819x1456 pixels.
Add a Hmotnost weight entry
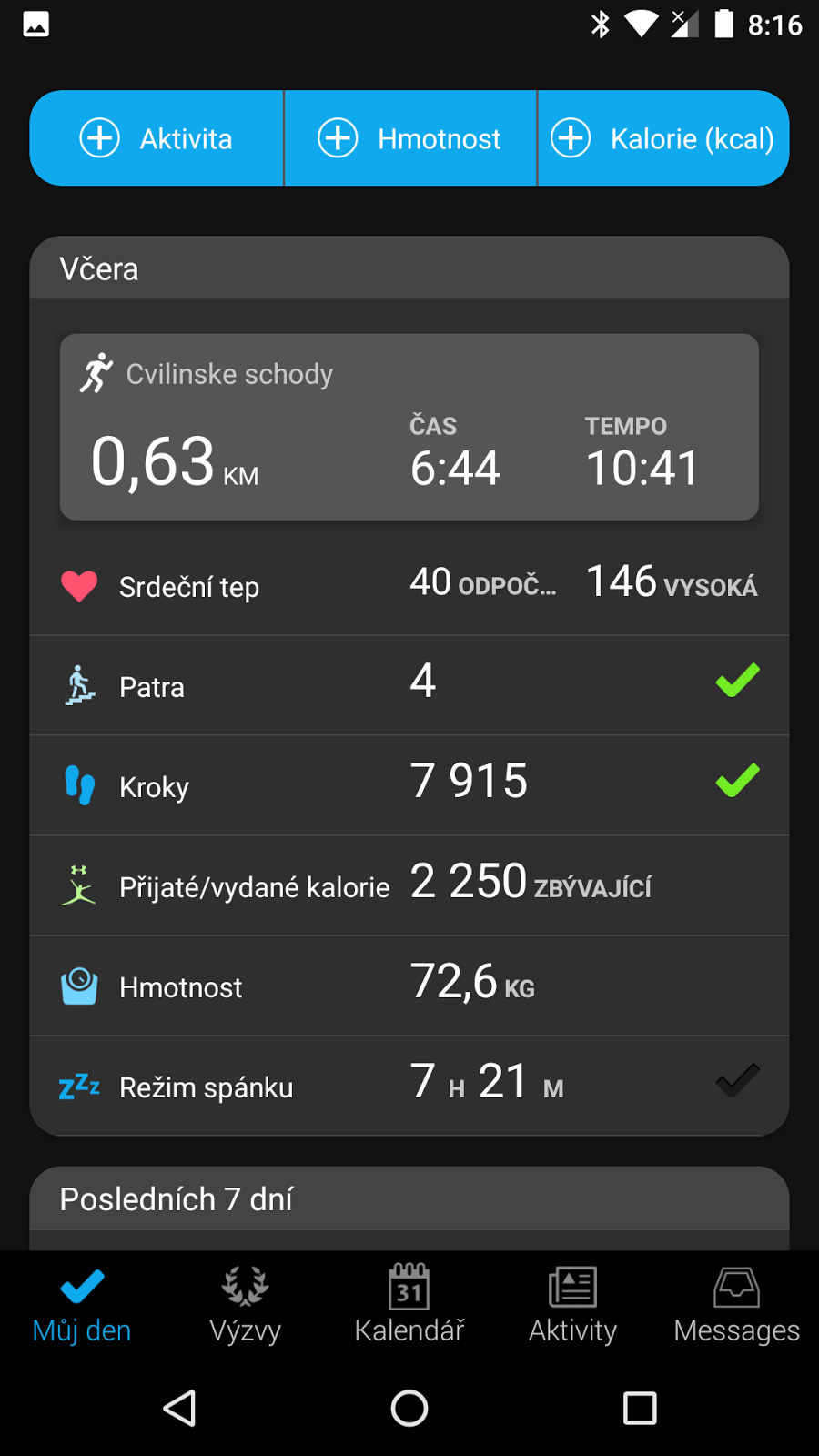pyautogui.click(x=409, y=138)
